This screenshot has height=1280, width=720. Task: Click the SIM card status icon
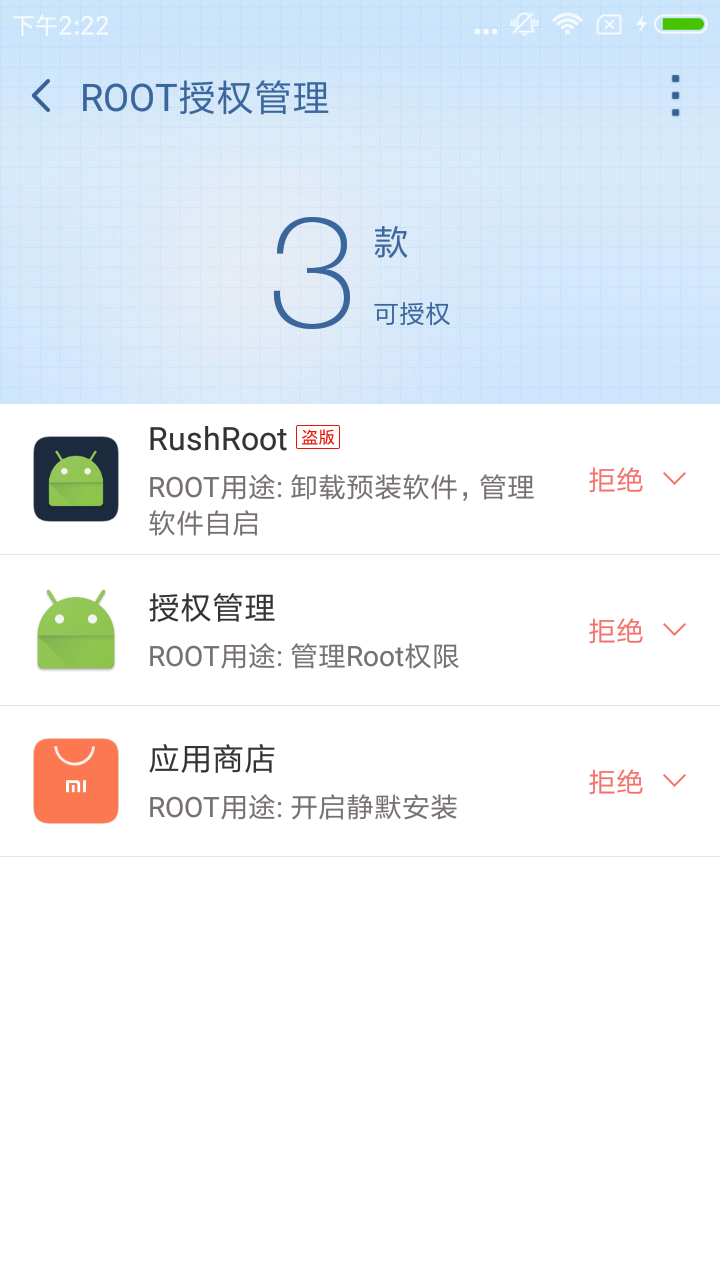(x=608, y=25)
